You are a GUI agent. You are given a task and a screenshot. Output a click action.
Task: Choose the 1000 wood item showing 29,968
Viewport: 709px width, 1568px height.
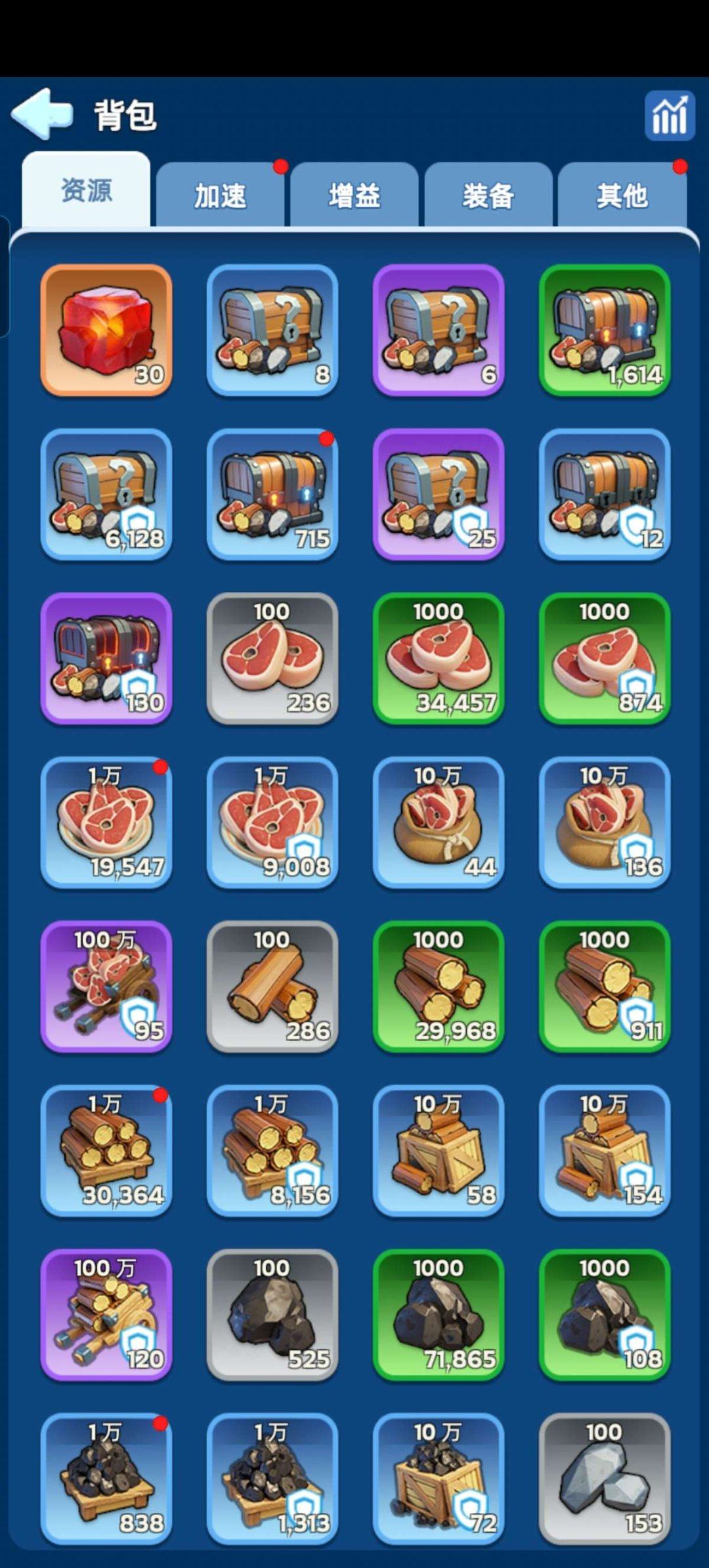[439, 986]
